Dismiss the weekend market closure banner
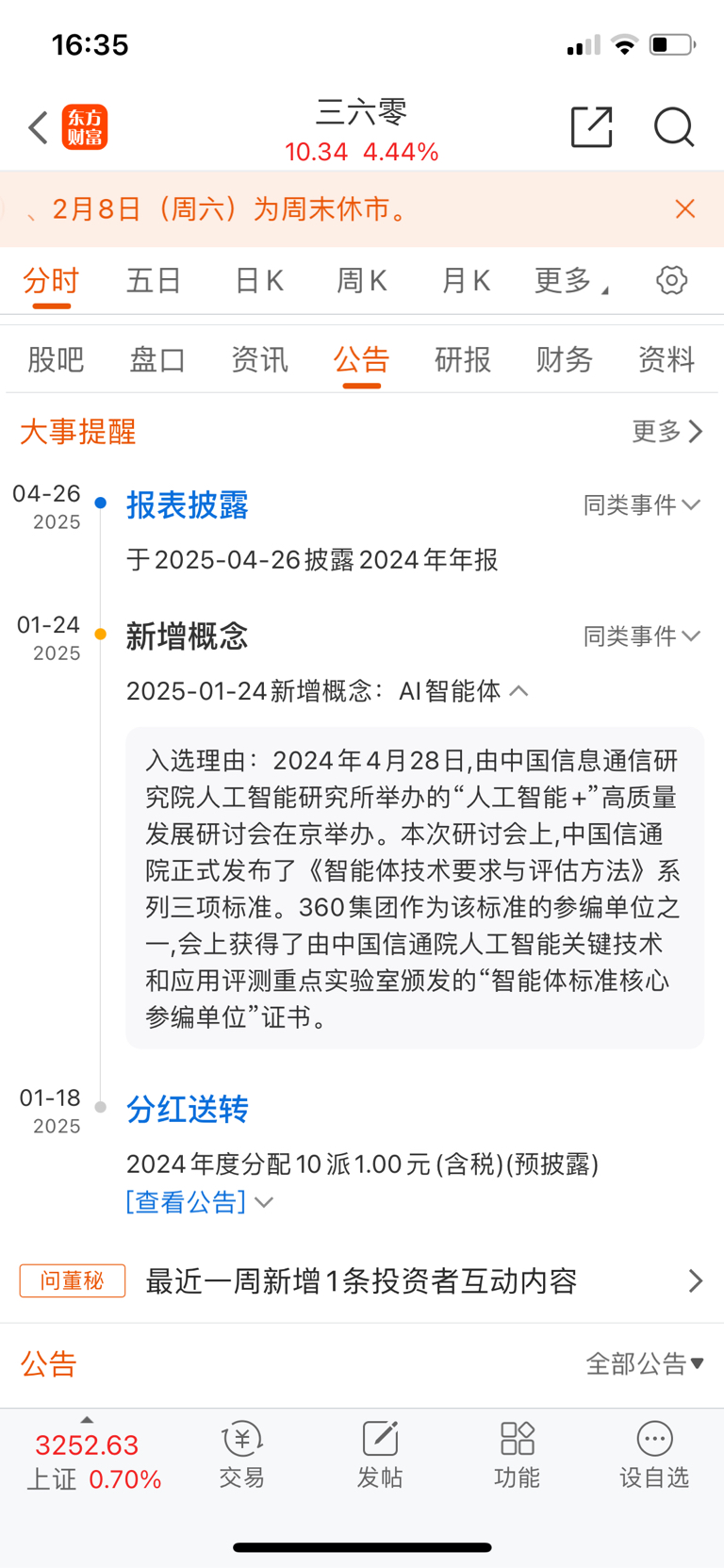 click(685, 208)
